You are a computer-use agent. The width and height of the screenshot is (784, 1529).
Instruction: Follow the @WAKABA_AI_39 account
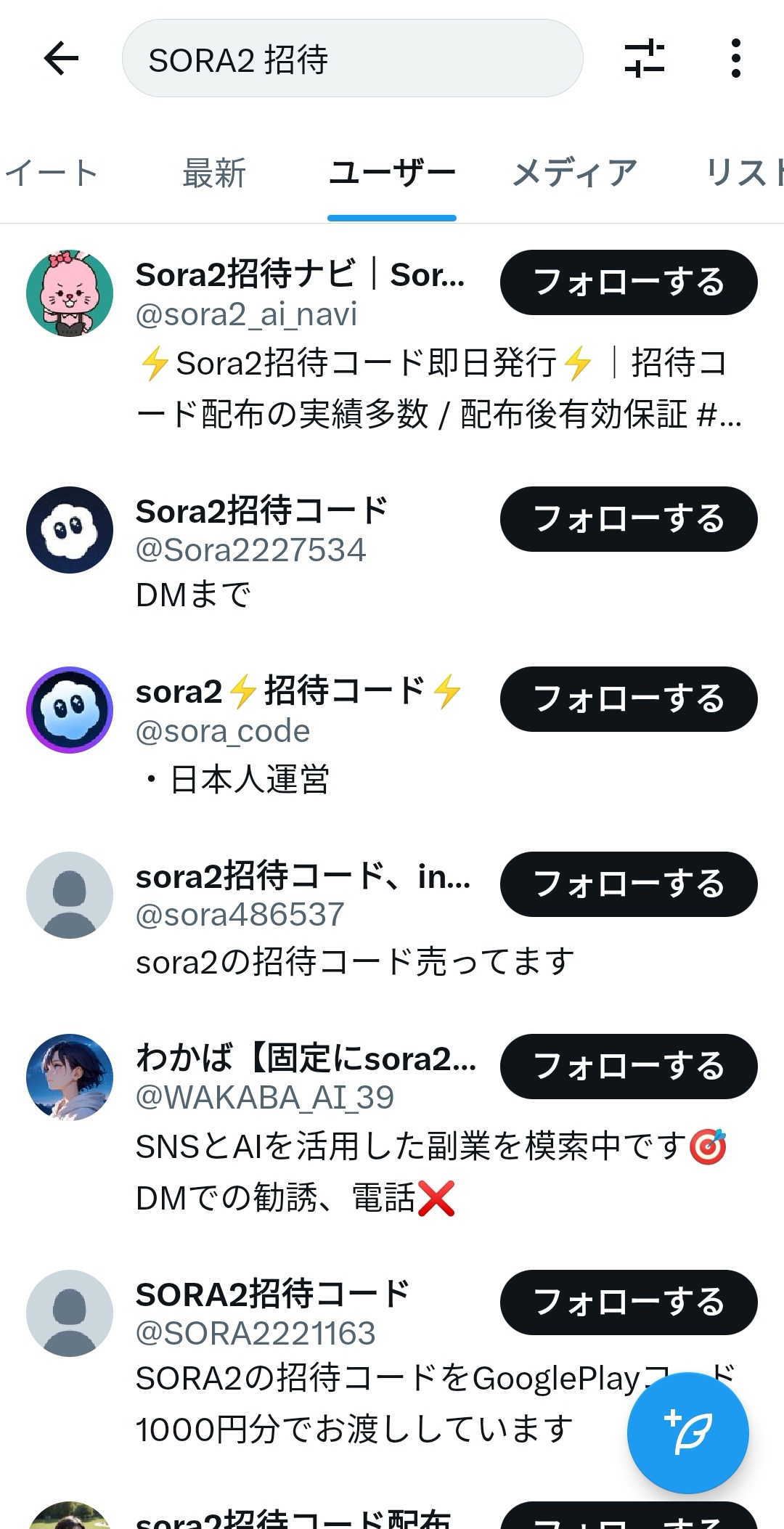629,1067
